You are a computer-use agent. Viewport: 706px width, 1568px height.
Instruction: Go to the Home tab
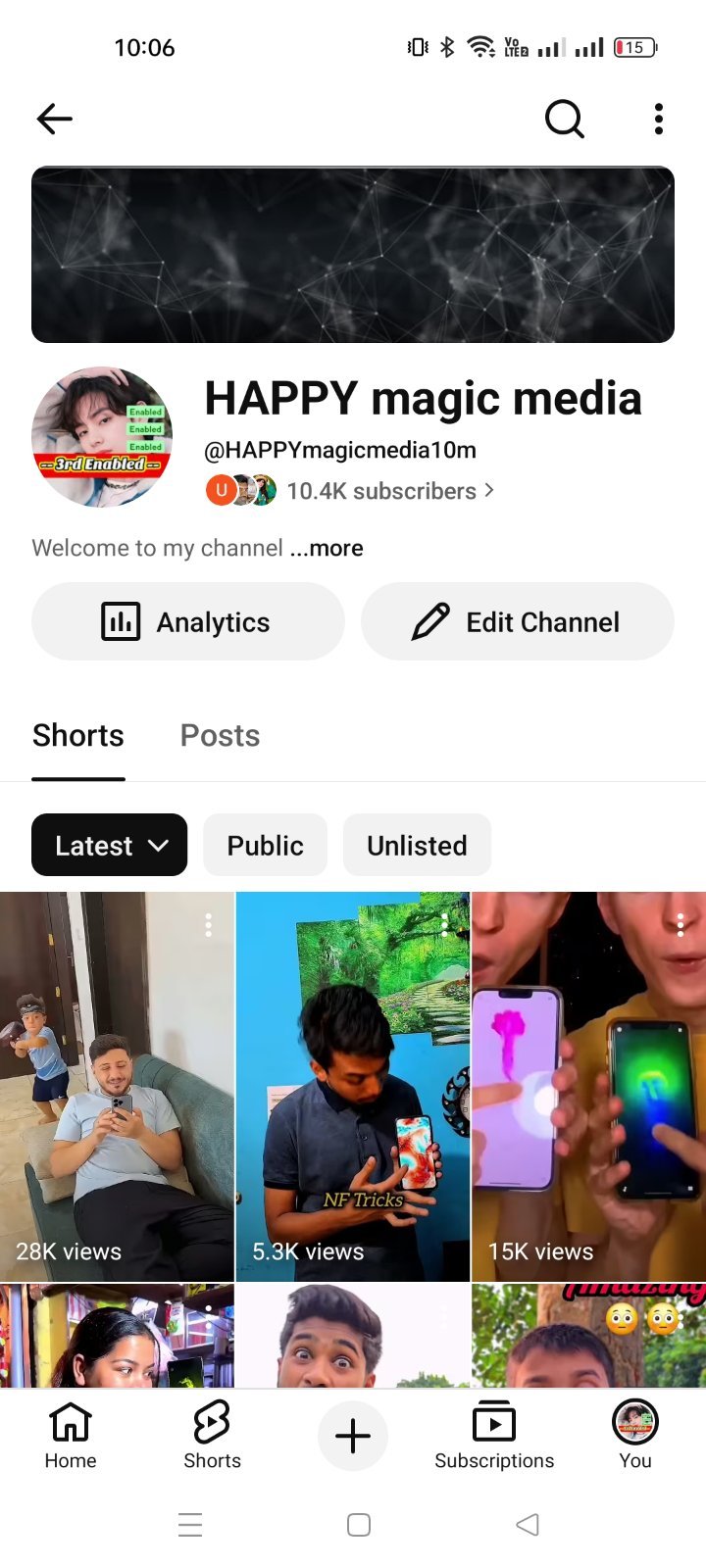[71, 1435]
